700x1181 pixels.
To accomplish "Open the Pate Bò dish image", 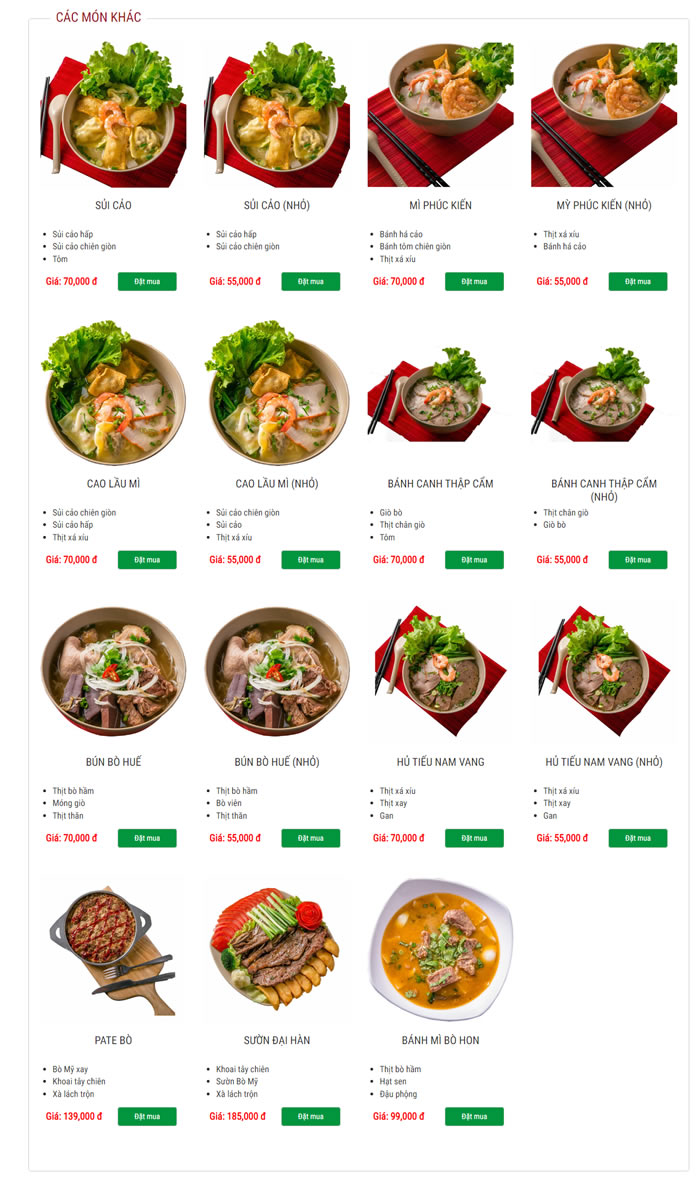I will coord(113,950).
